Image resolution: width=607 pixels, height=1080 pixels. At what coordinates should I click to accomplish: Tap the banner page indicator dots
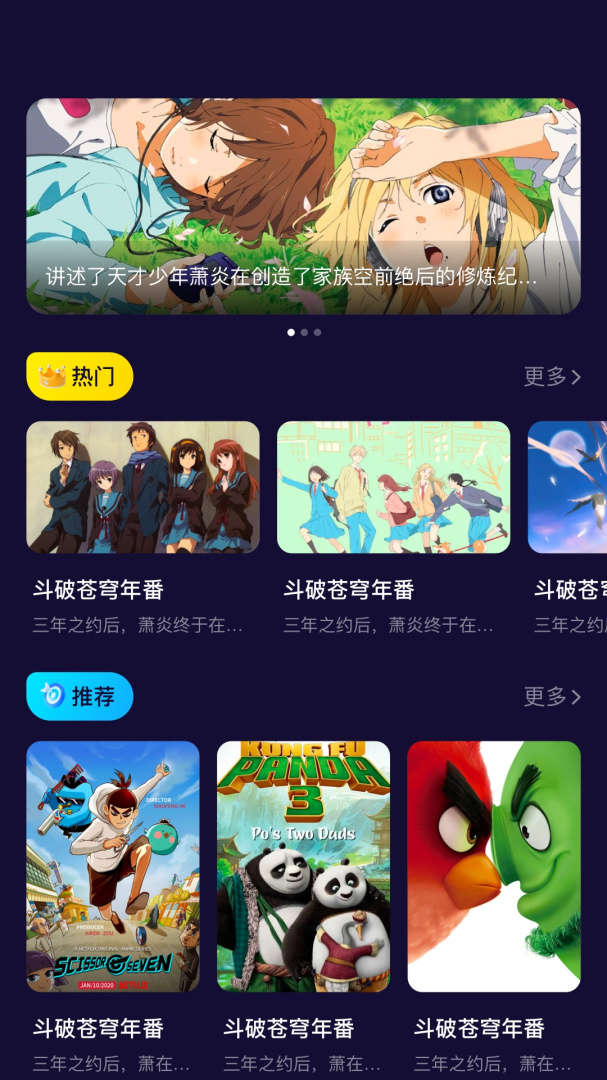[x=303, y=332]
